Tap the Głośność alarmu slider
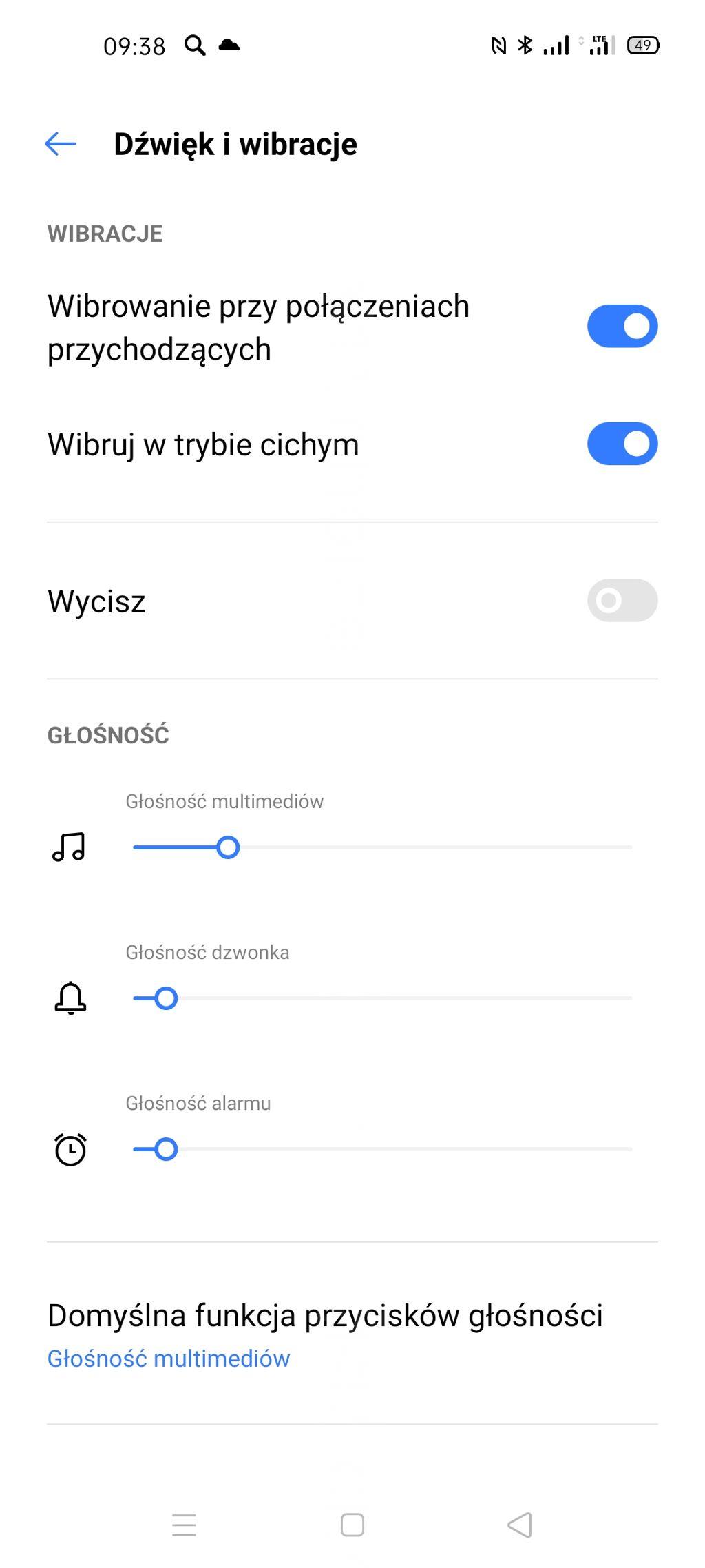 [x=382, y=1149]
